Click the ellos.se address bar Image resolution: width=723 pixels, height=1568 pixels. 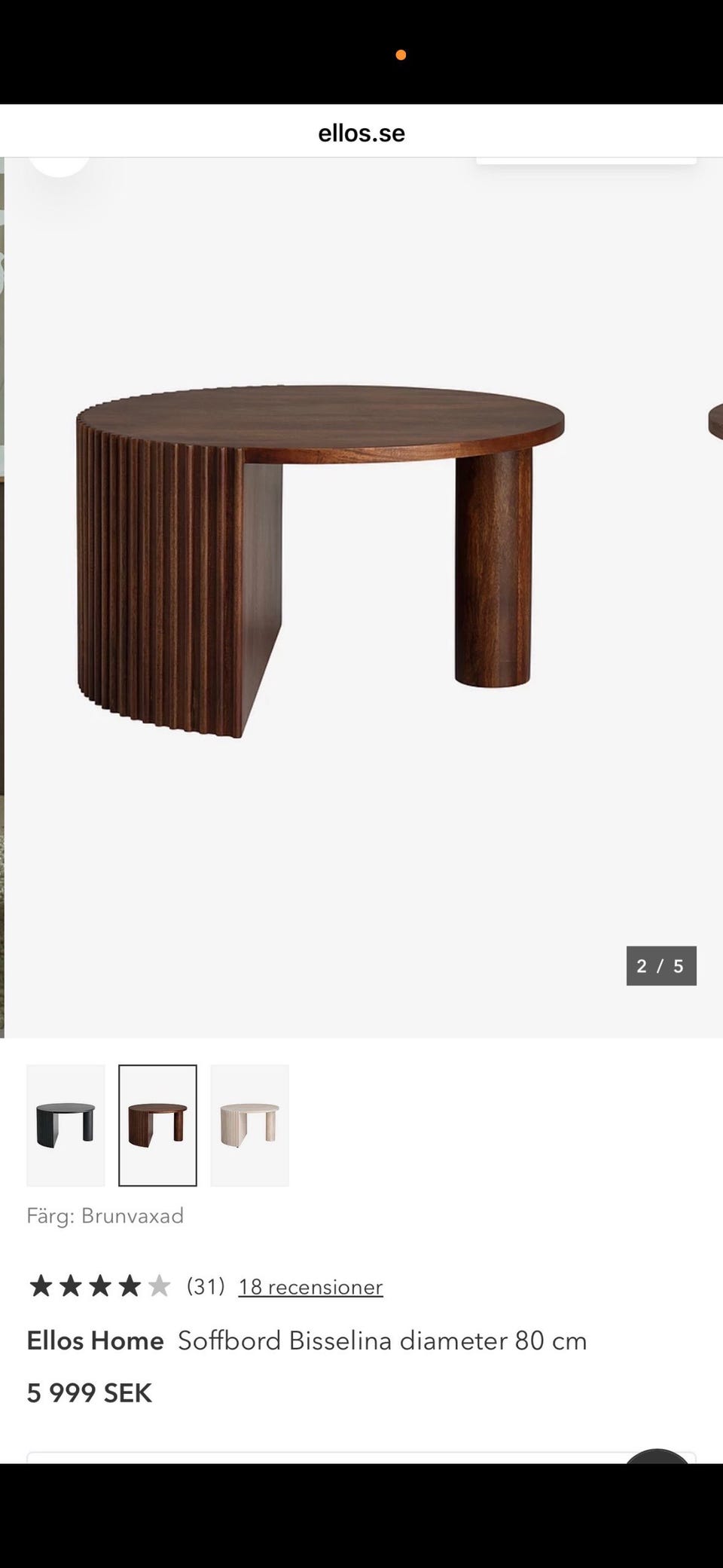(x=361, y=133)
